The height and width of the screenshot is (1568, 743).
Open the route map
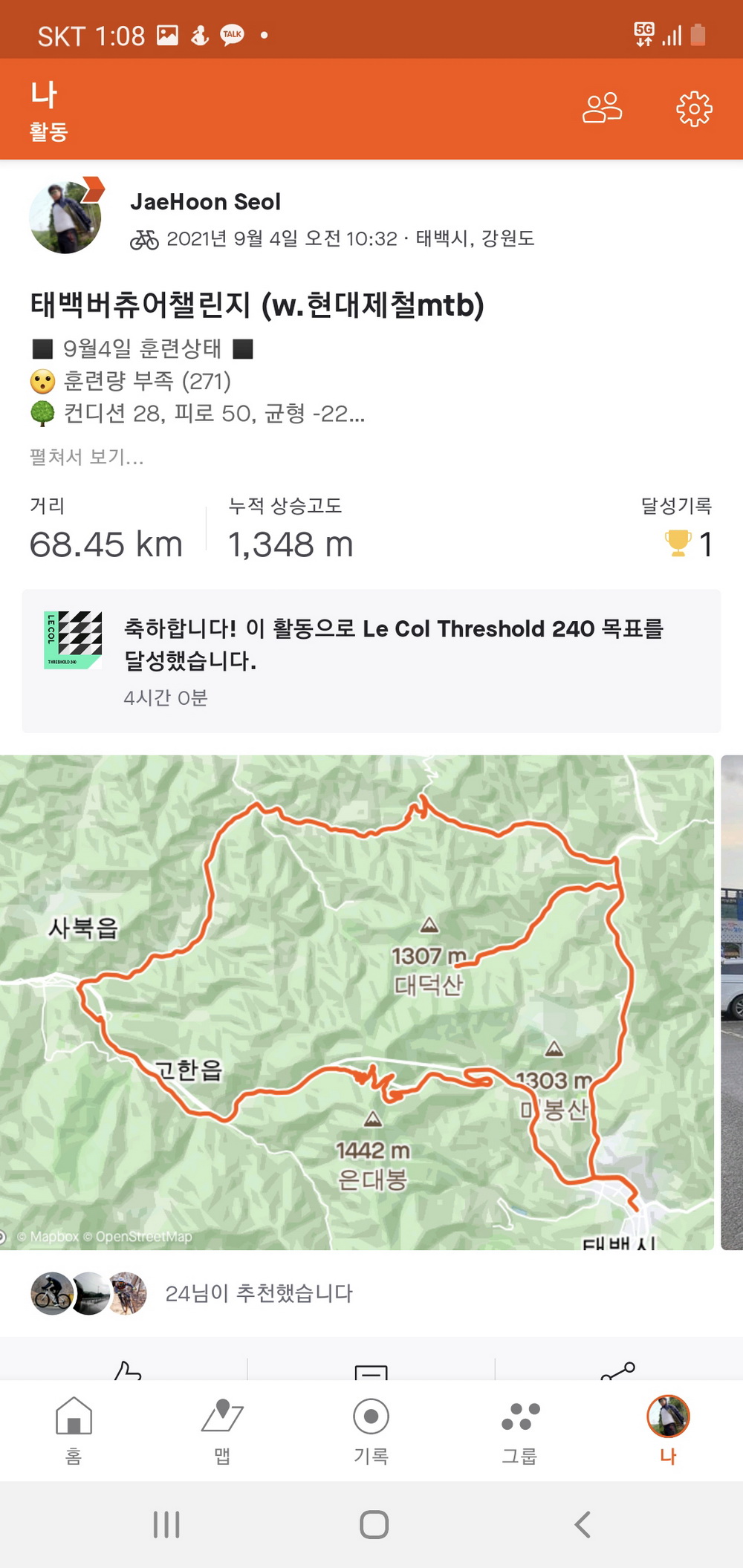click(357, 1001)
